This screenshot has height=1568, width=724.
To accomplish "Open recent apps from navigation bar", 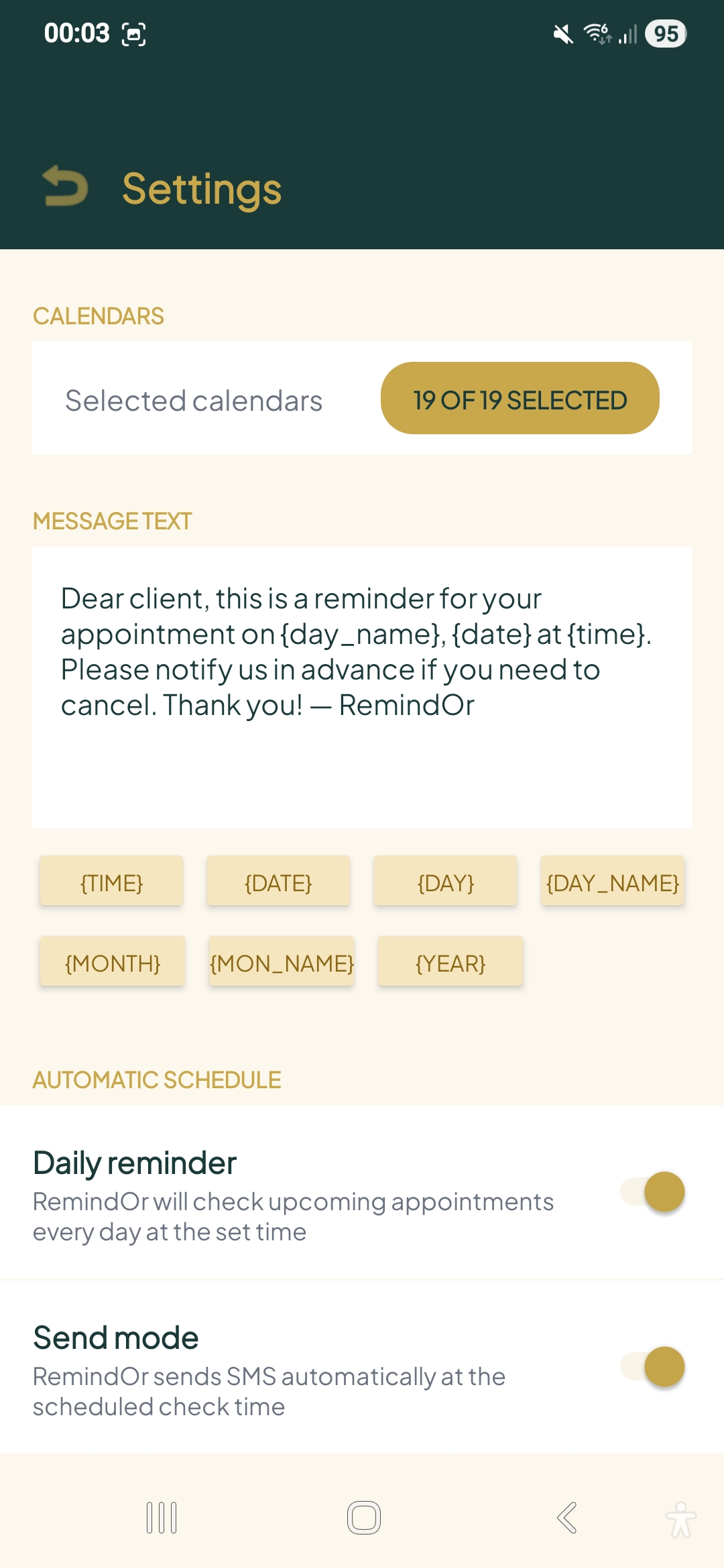I will click(x=162, y=1518).
